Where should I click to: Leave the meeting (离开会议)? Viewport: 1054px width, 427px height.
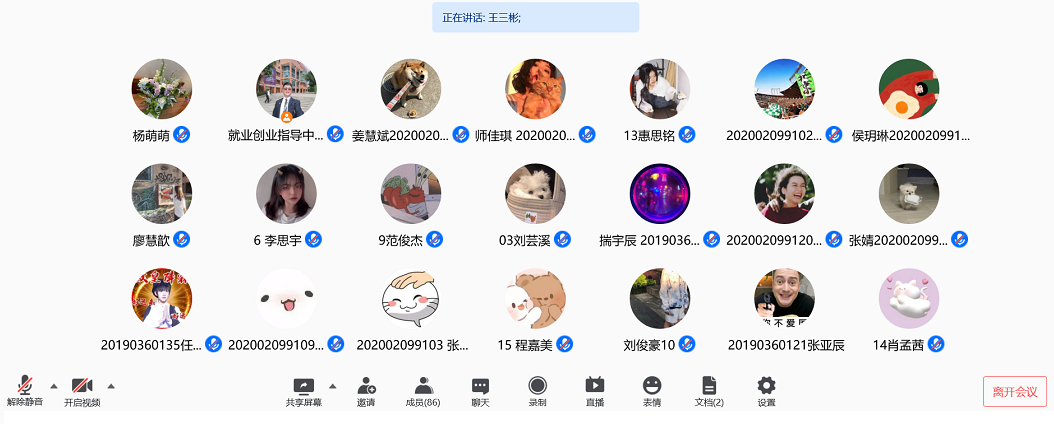pos(1014,392)
